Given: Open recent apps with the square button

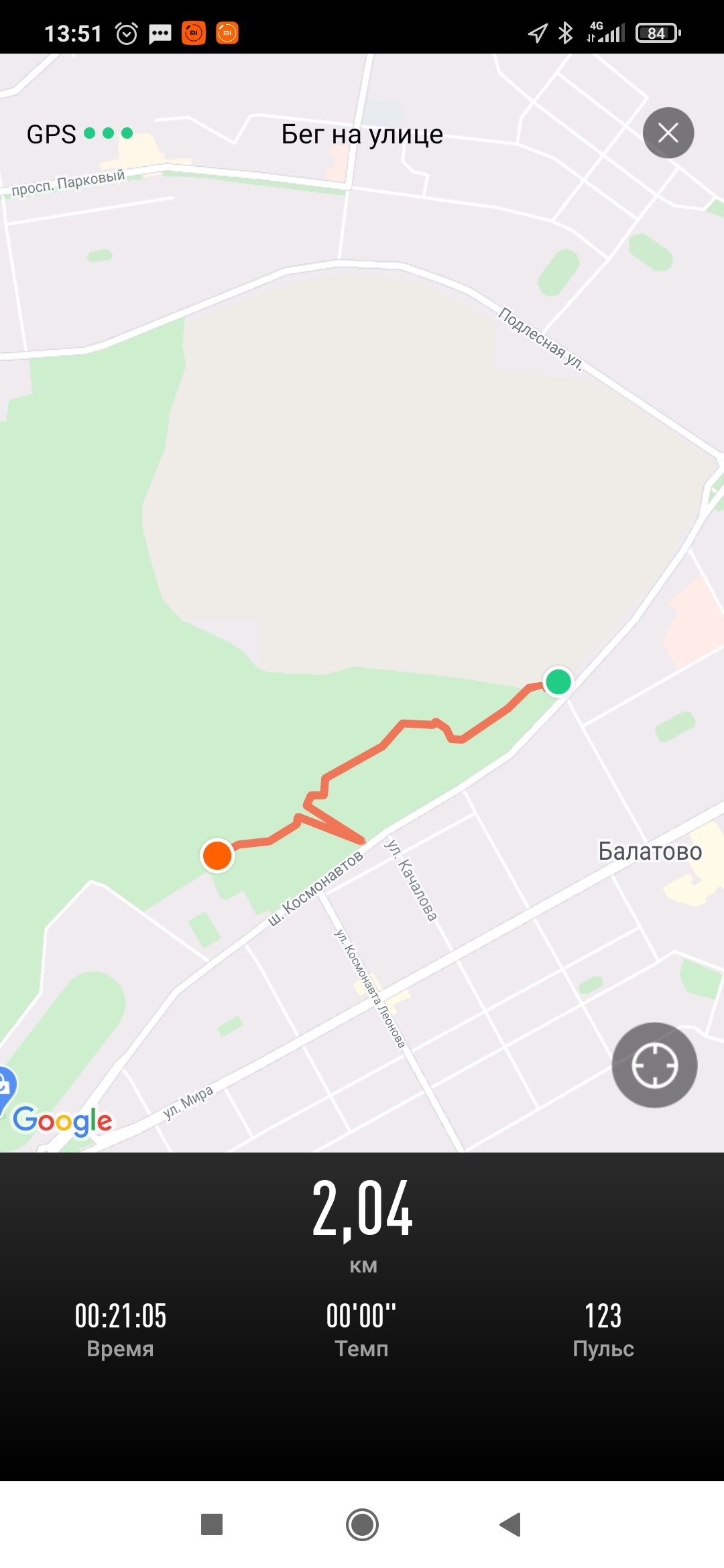Looking at the screenshot, I should [x=212, y=1524].
